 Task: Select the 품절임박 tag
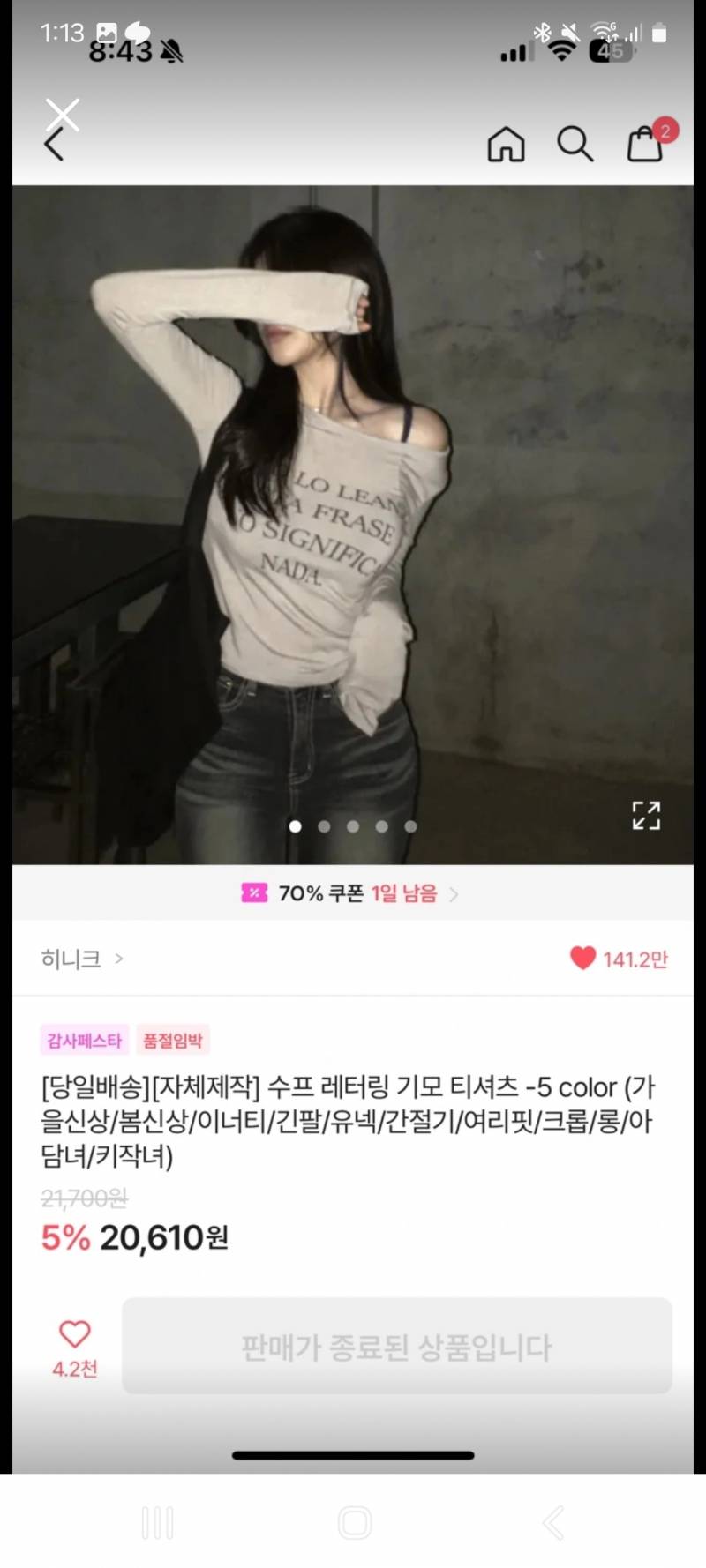(173, 1040)
